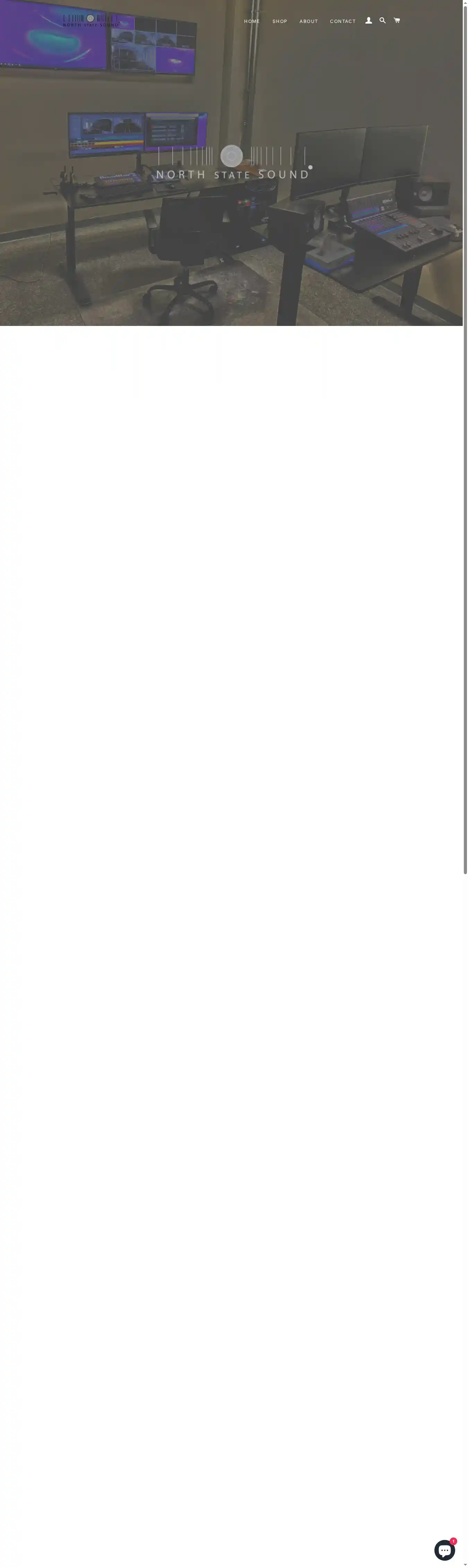Open the account login icon
Screen dimensions: 468x1568
point(368,21)
